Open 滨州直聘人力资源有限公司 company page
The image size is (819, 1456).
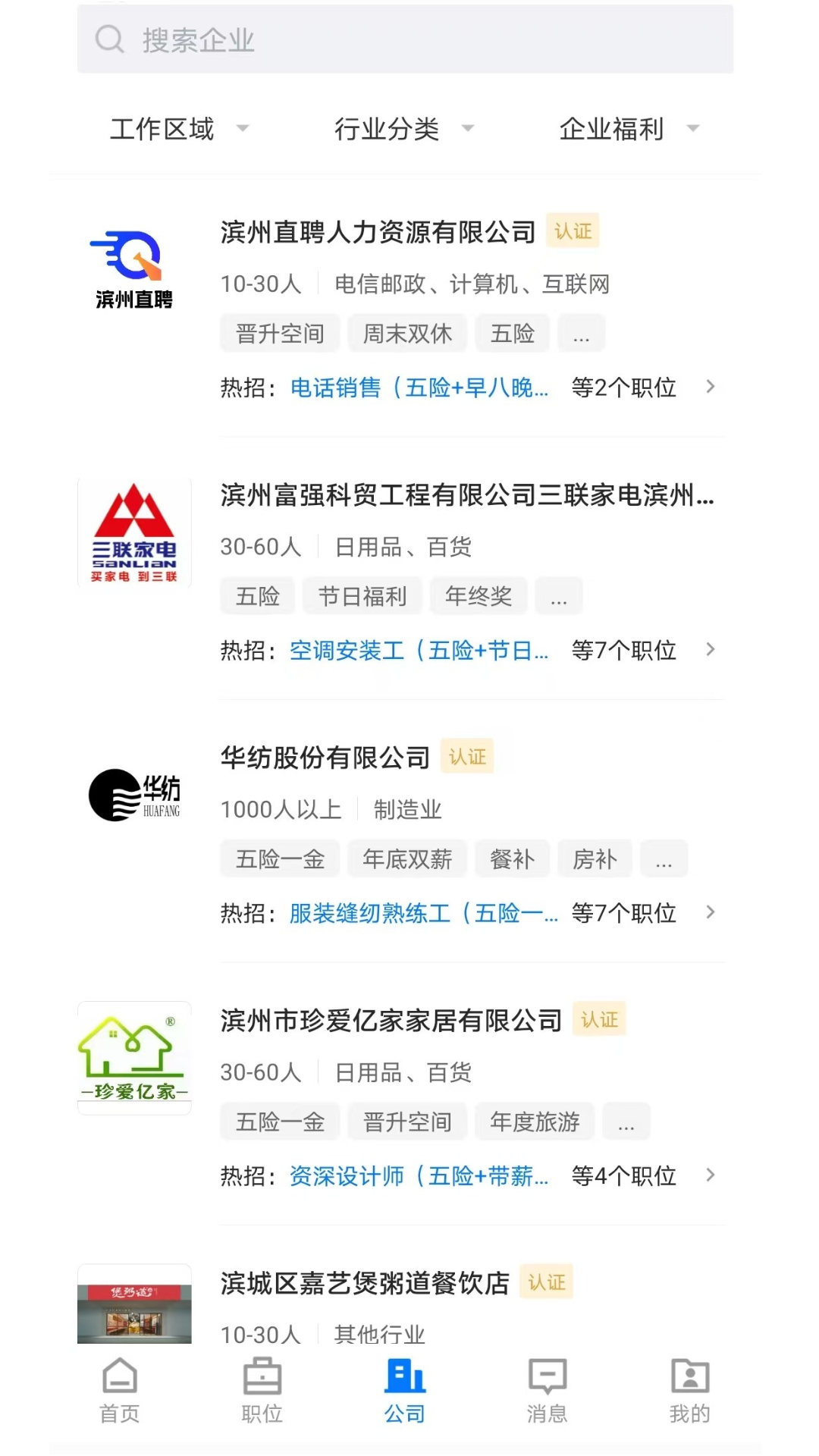[378, 232]
